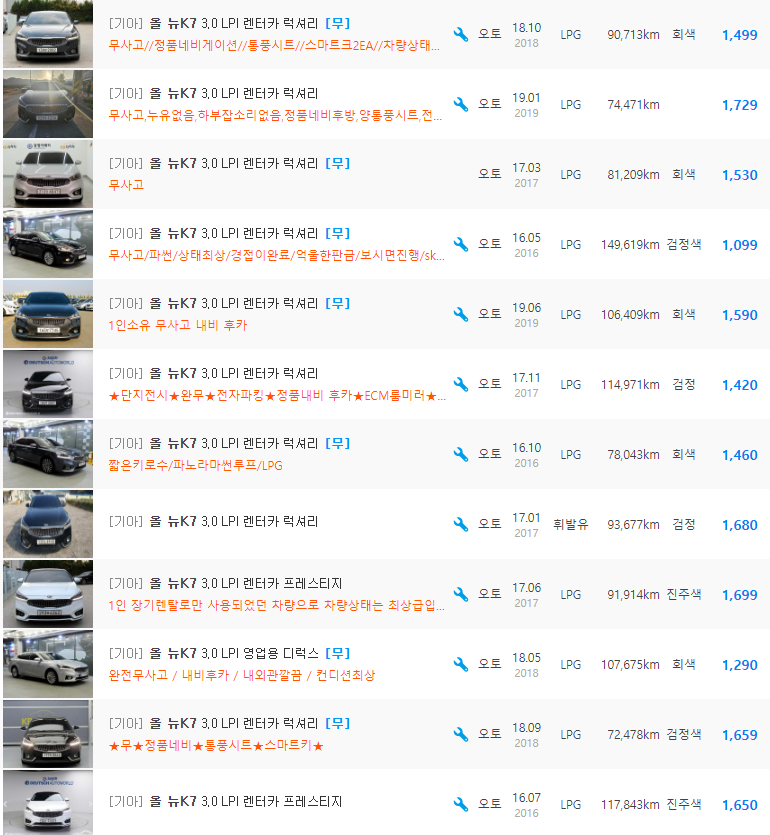
Task: Open the wrench icon on the 뉴K7 프레스티지 pearl car
Action: click(x=461, y=593)
